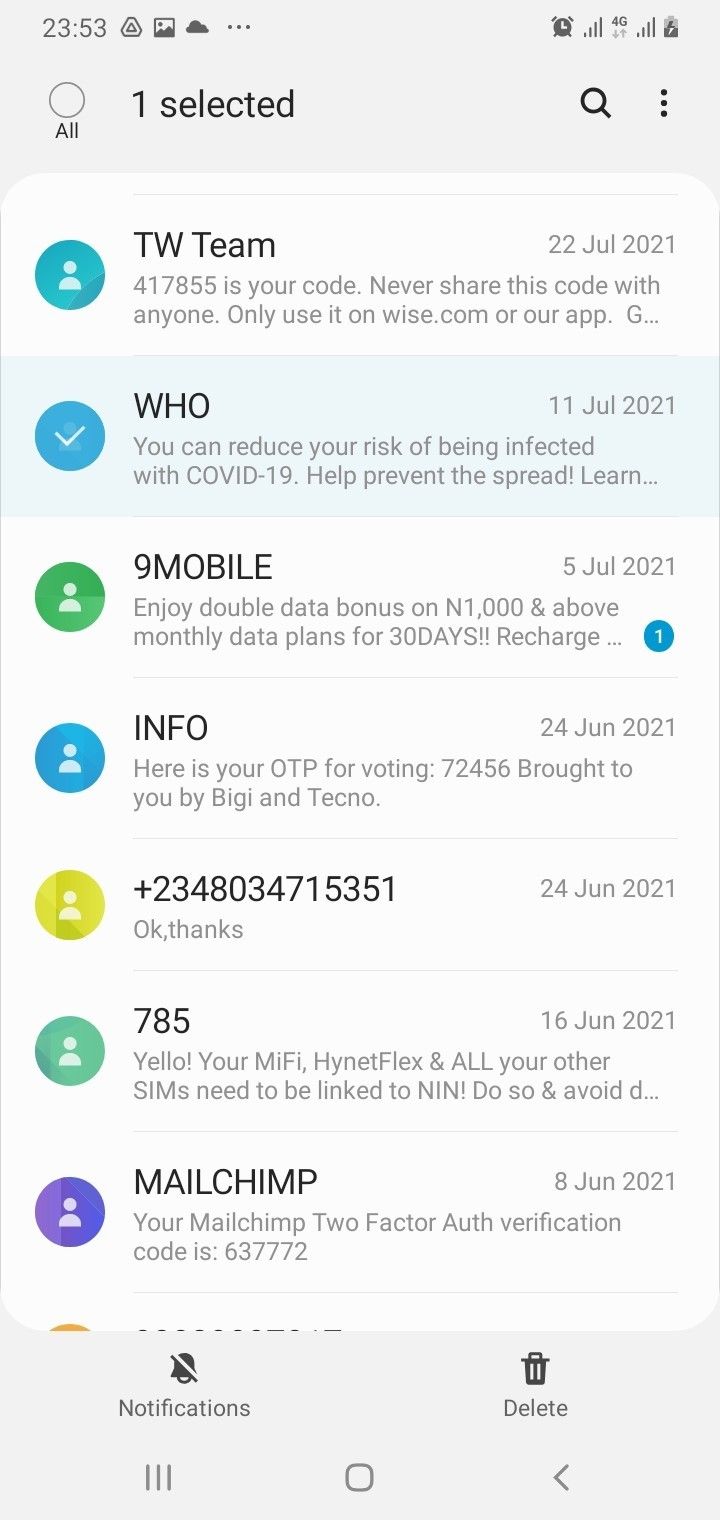Select all conversations via the All circle

point(66,100)
